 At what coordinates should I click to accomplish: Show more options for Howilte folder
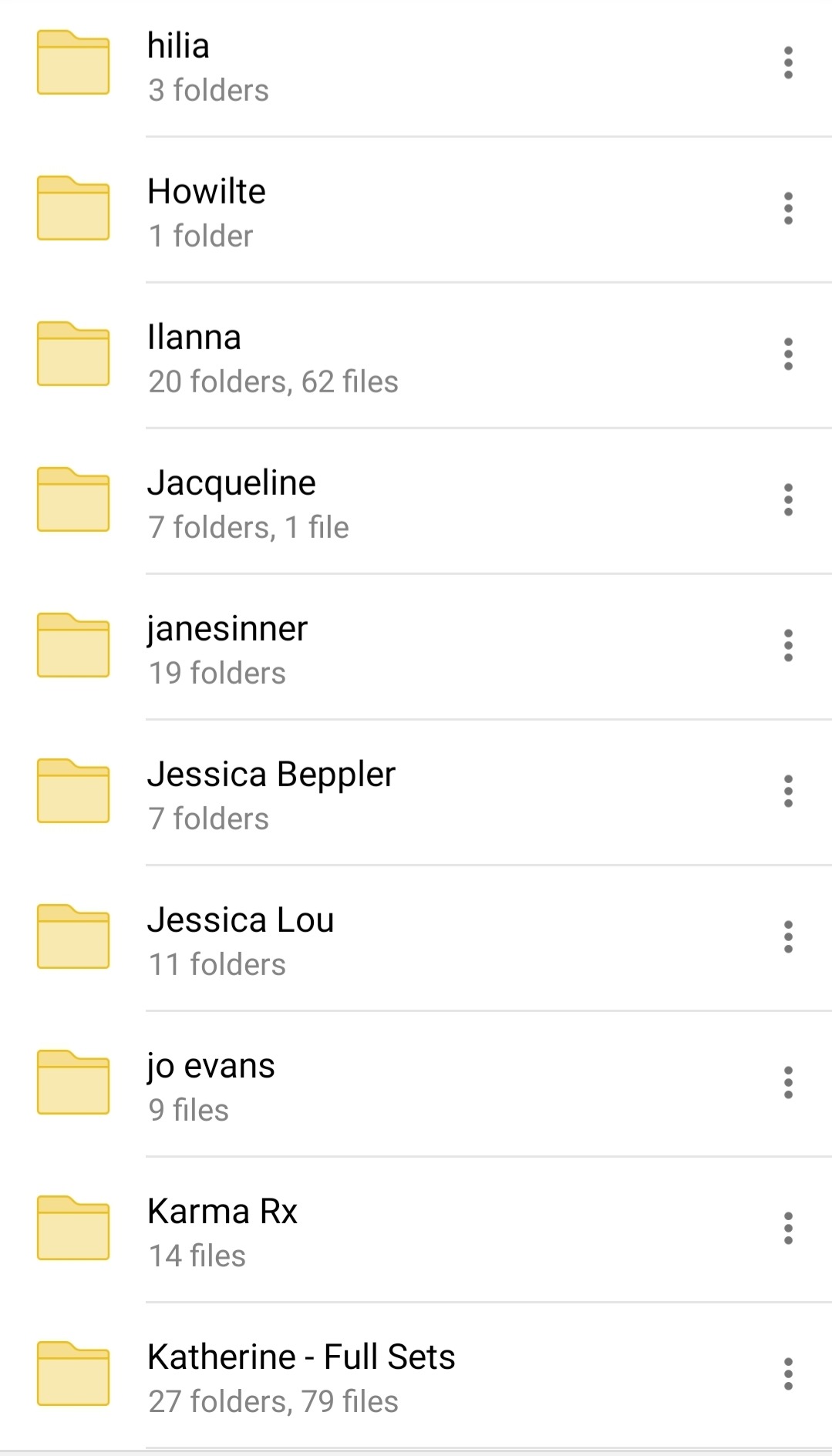788,208
